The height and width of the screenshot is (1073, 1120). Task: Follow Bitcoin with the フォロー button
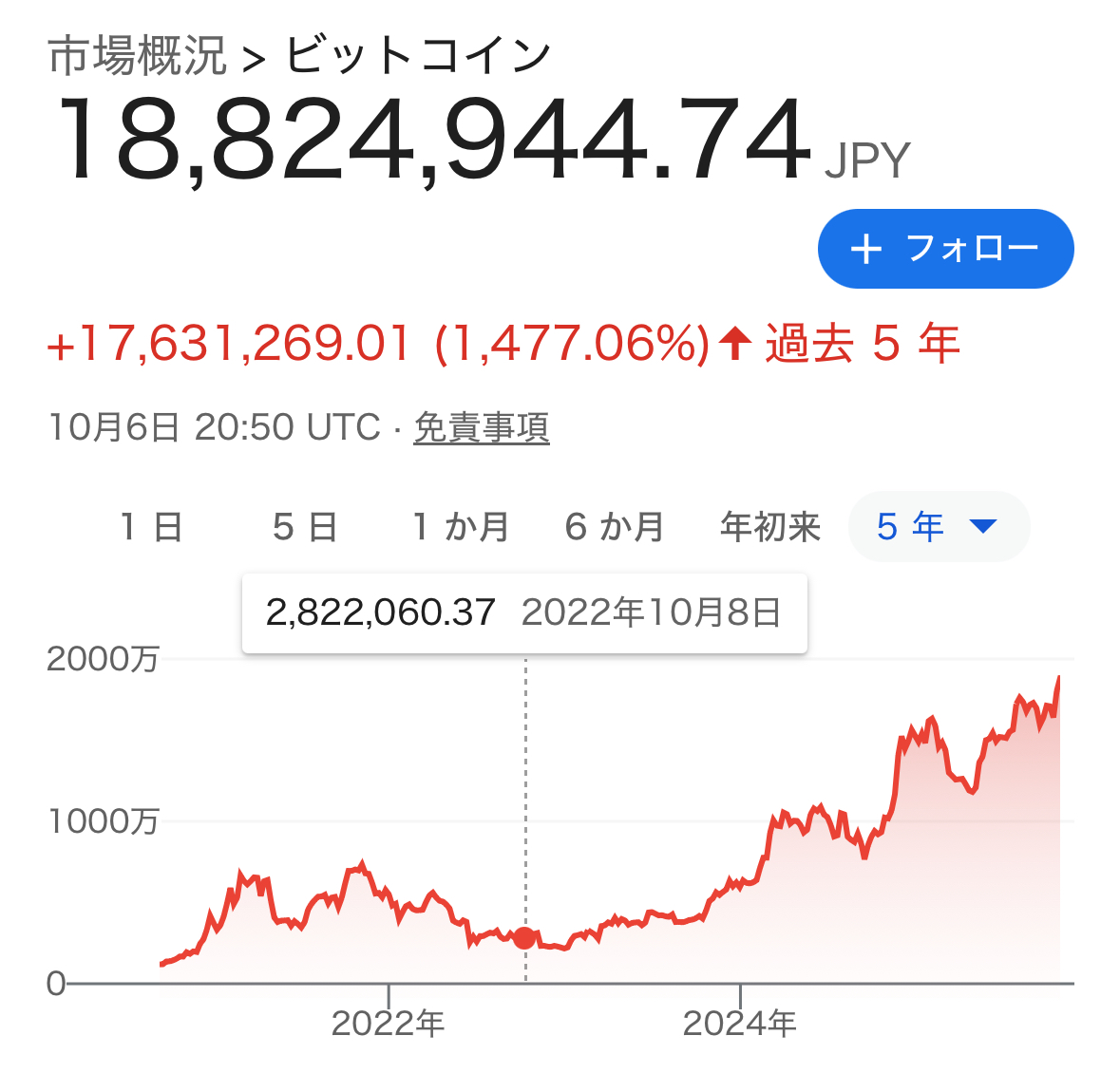tap(945, 249)
